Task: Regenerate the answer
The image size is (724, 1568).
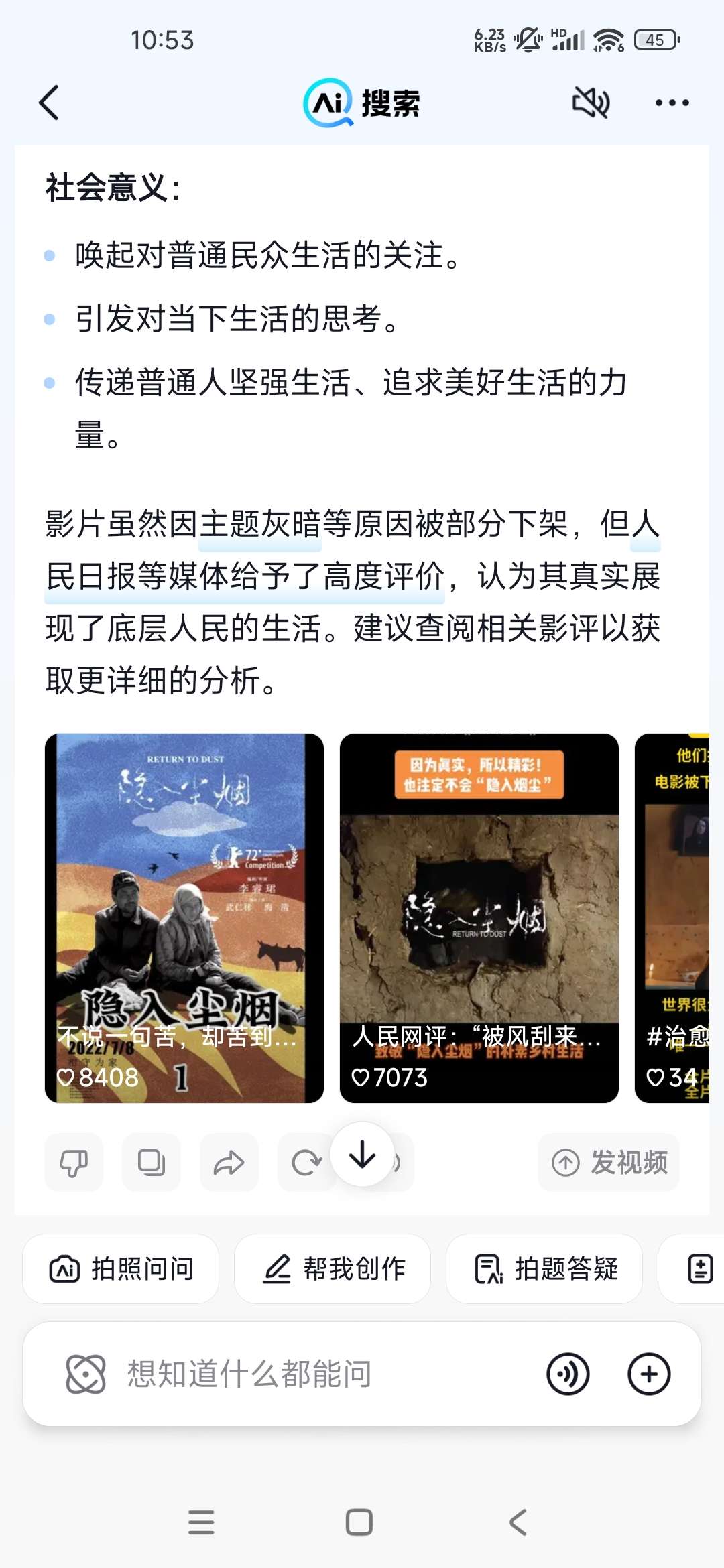Action: pos(306,1163)
